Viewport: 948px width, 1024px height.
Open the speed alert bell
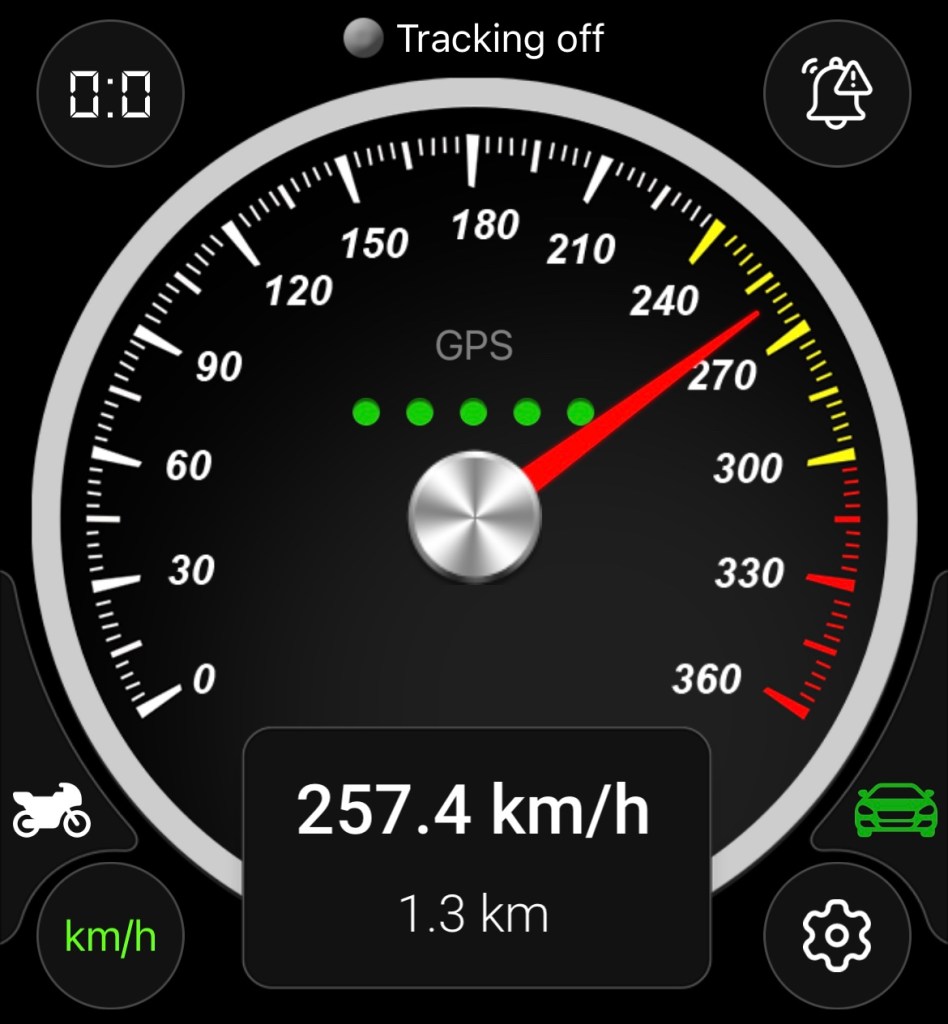click(838, 94)
